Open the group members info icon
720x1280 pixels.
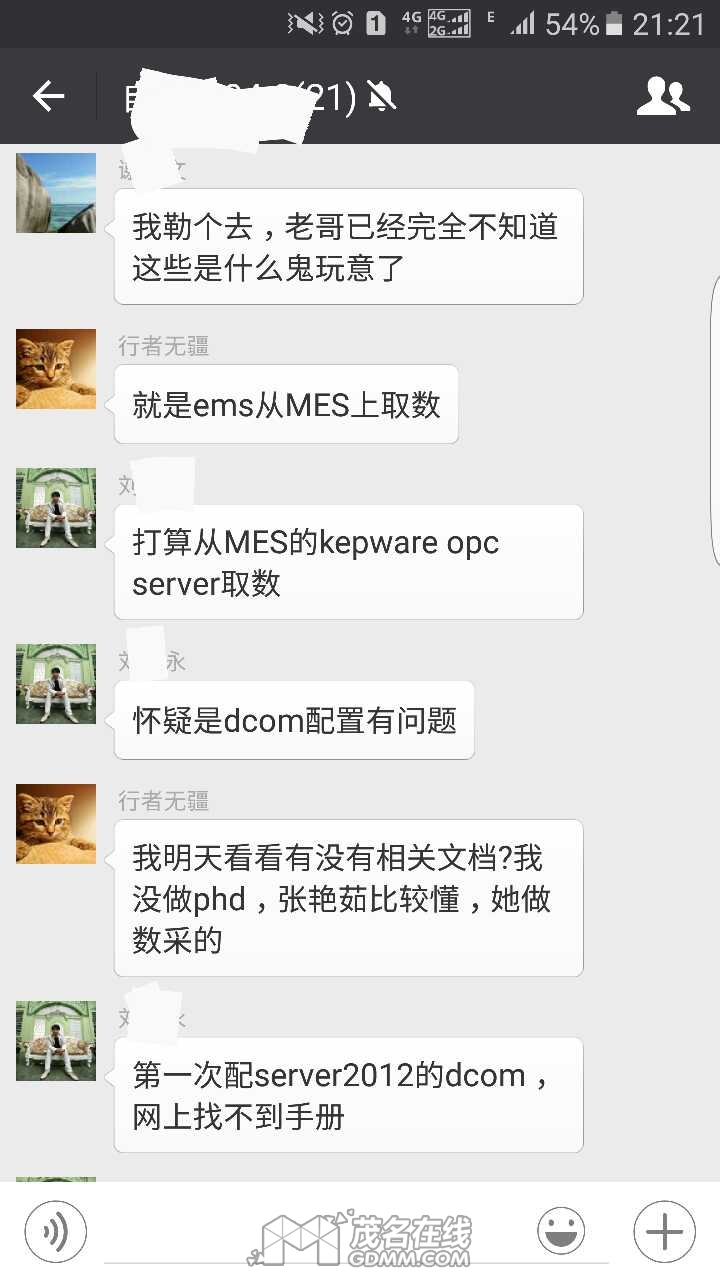[x=663, y=96]
